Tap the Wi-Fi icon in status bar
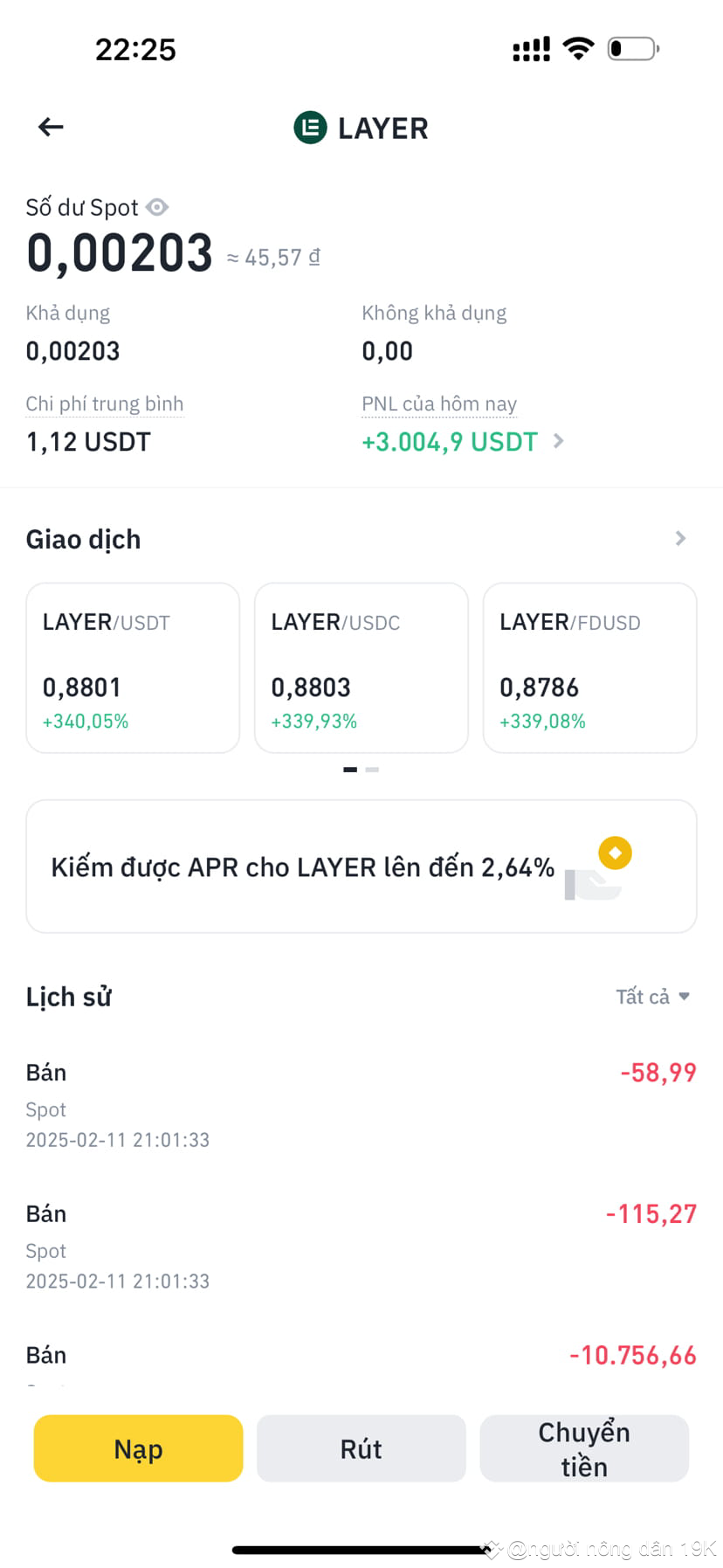The image size is (723, 1568). point(578,48)
